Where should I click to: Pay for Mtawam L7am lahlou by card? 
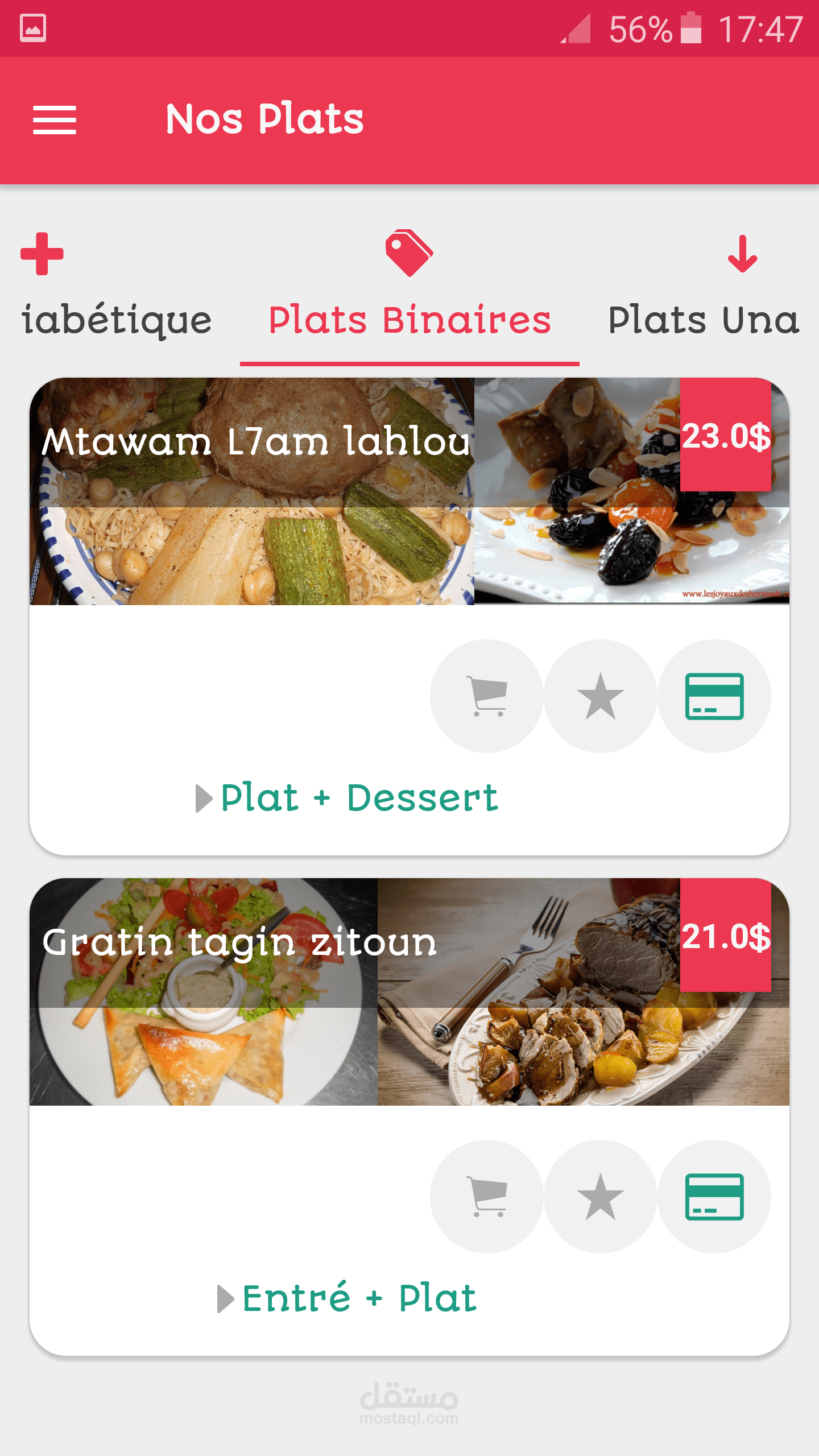pos(714,696)
